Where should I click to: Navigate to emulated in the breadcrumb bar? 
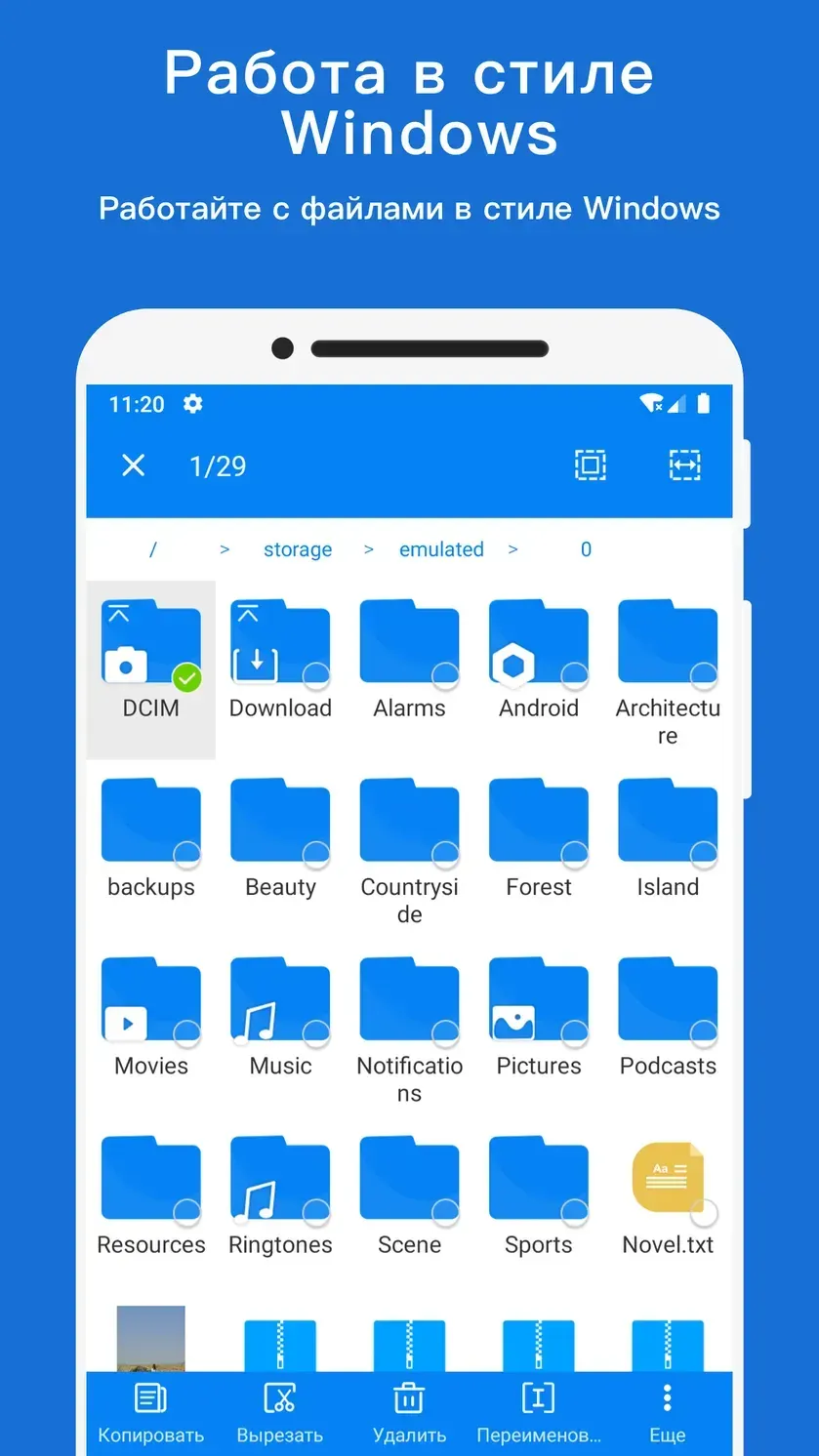coord(441,549)
